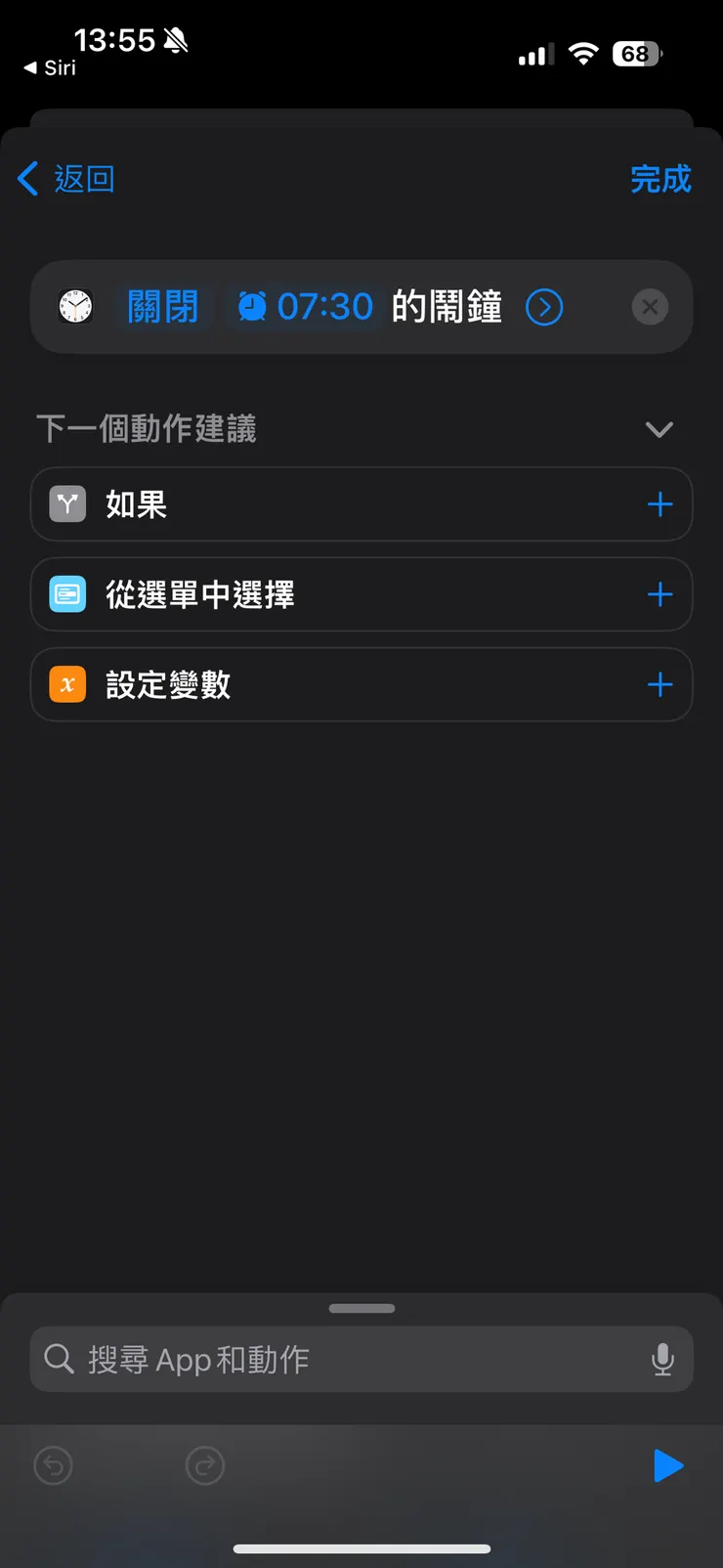Tap the 搜尋 App 和動作 search field
Viewport: 723px width, 1568px height.
[293, 1358]
